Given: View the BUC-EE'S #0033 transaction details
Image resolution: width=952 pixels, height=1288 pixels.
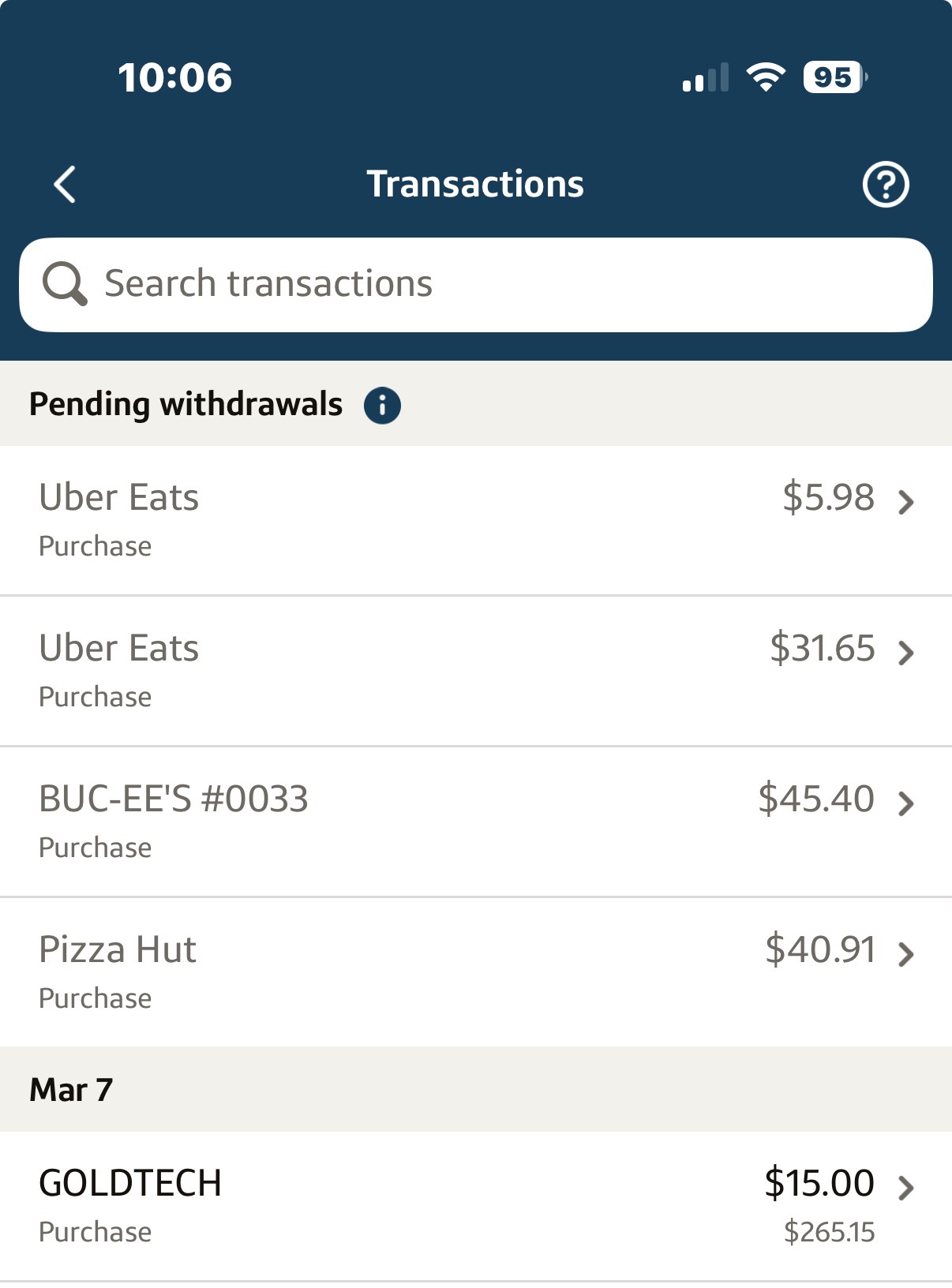Looking at the screenshot, I should click(475, 822).
